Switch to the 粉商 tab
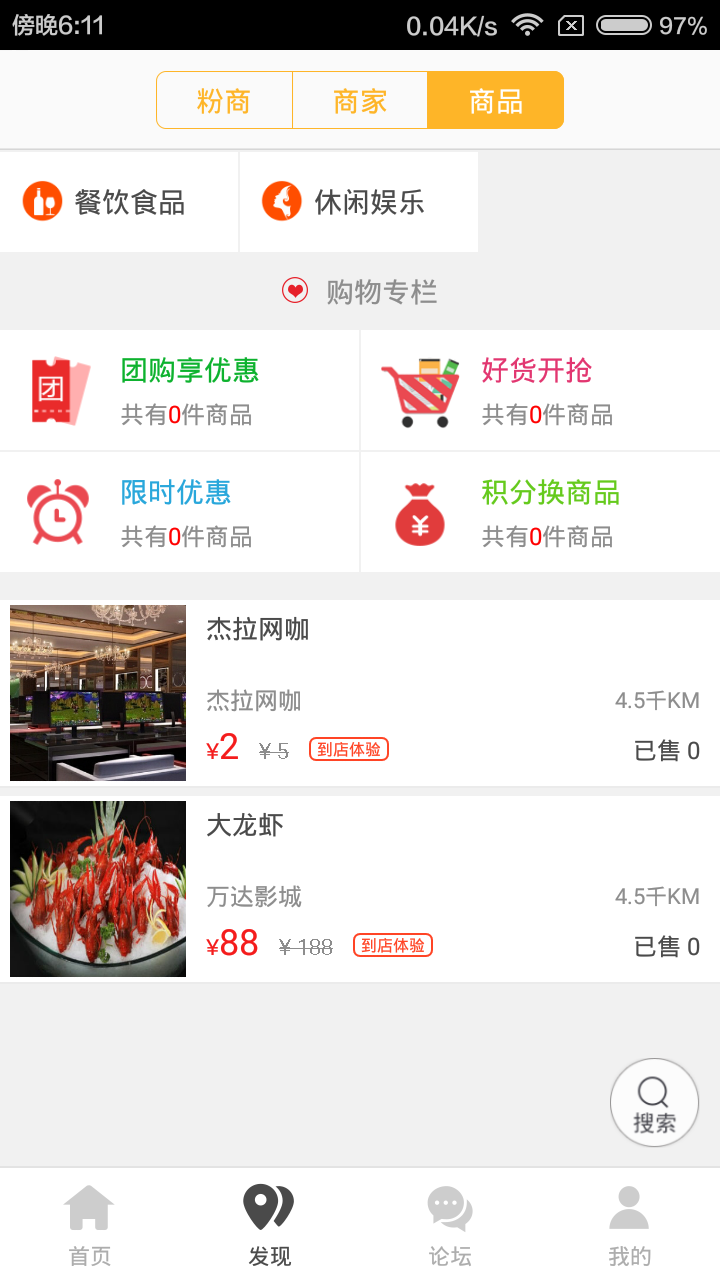 [224, 100]
